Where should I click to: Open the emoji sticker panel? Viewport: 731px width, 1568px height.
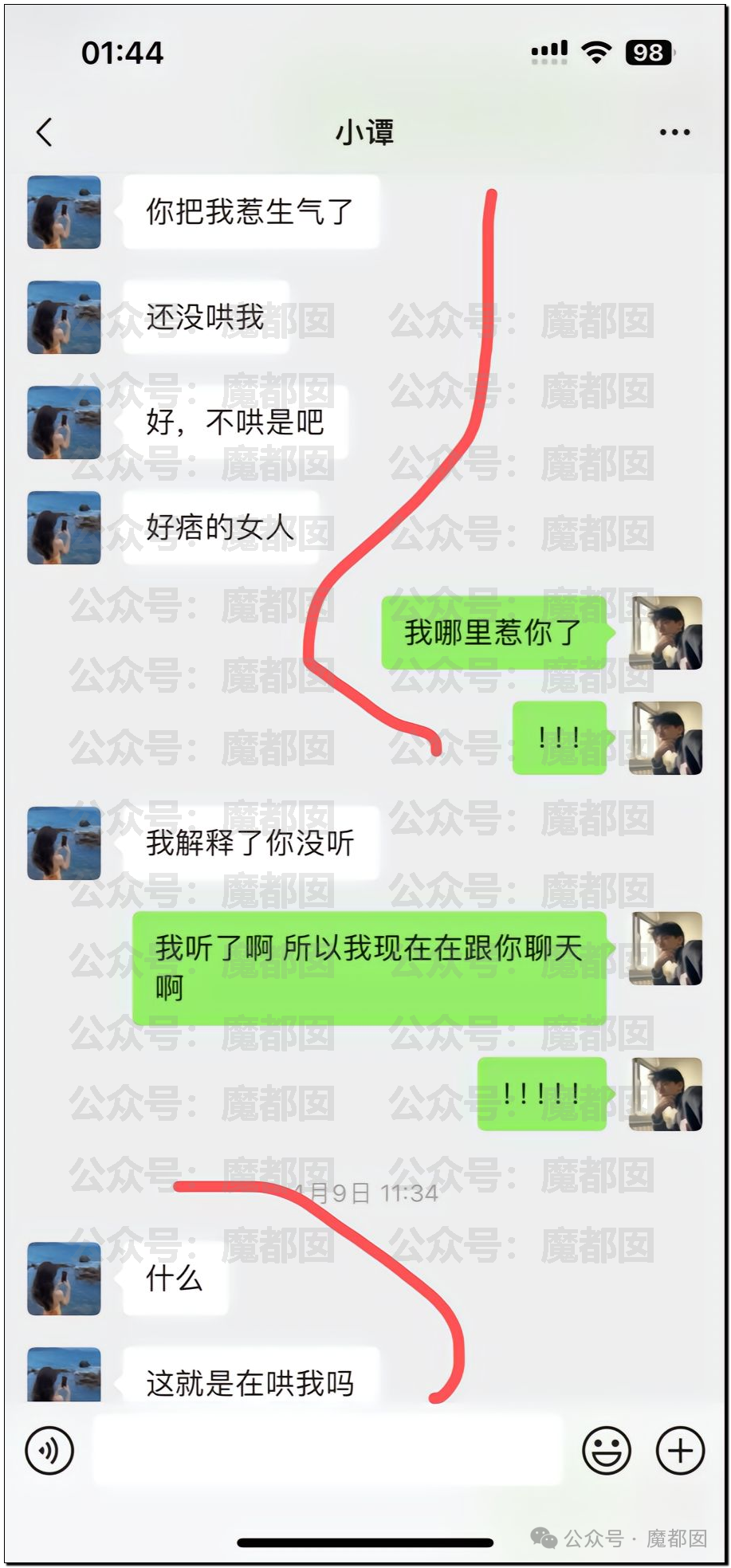[x=607, y=1451]
